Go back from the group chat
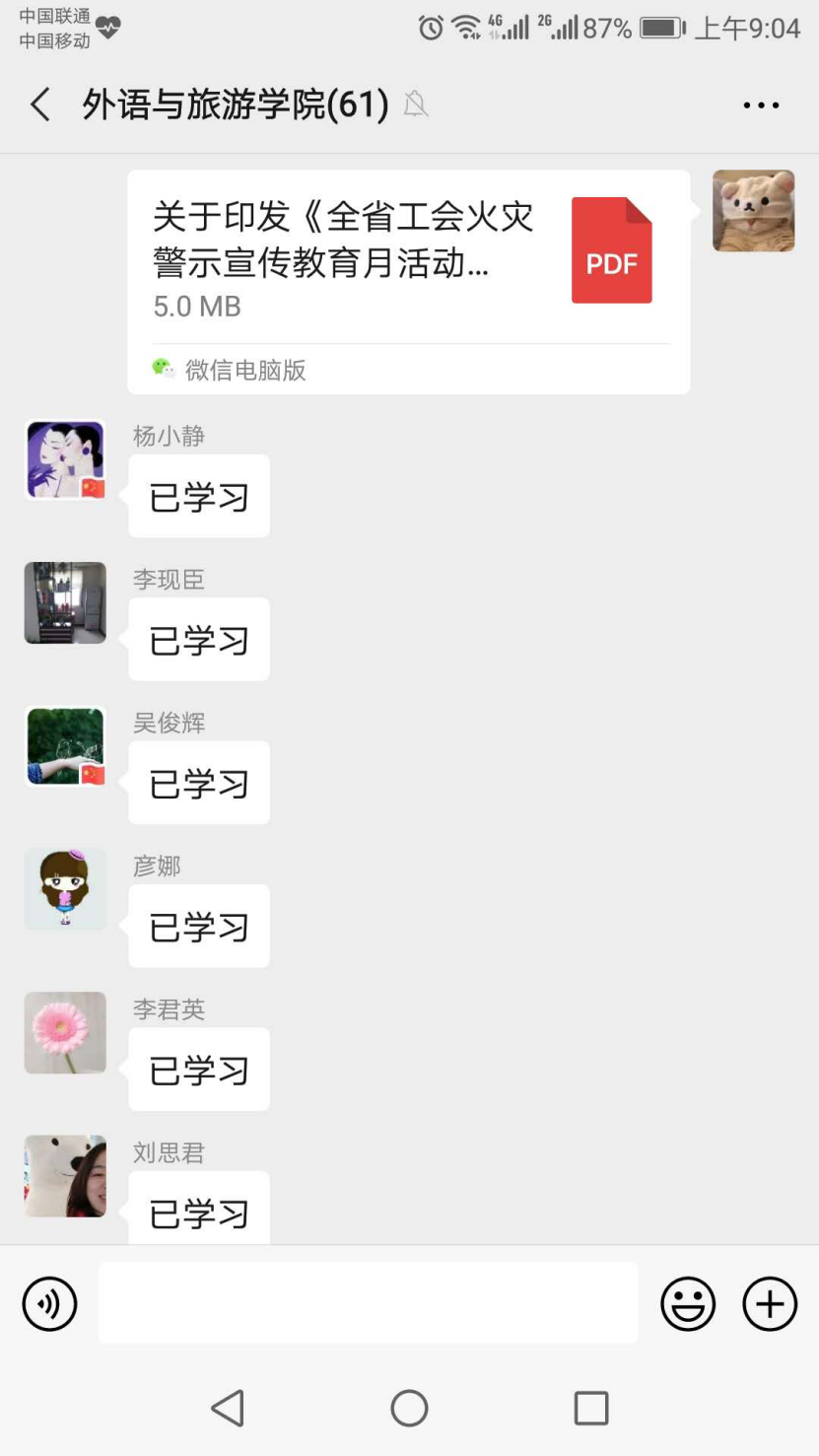This screenshot has height=1456, width=819. pos(40,104)
